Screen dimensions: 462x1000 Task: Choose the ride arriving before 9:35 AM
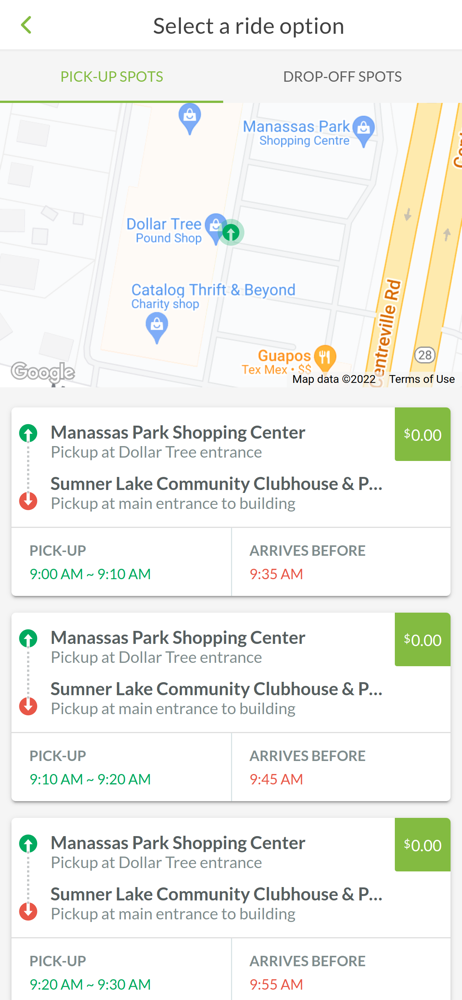tap(231, 502)
